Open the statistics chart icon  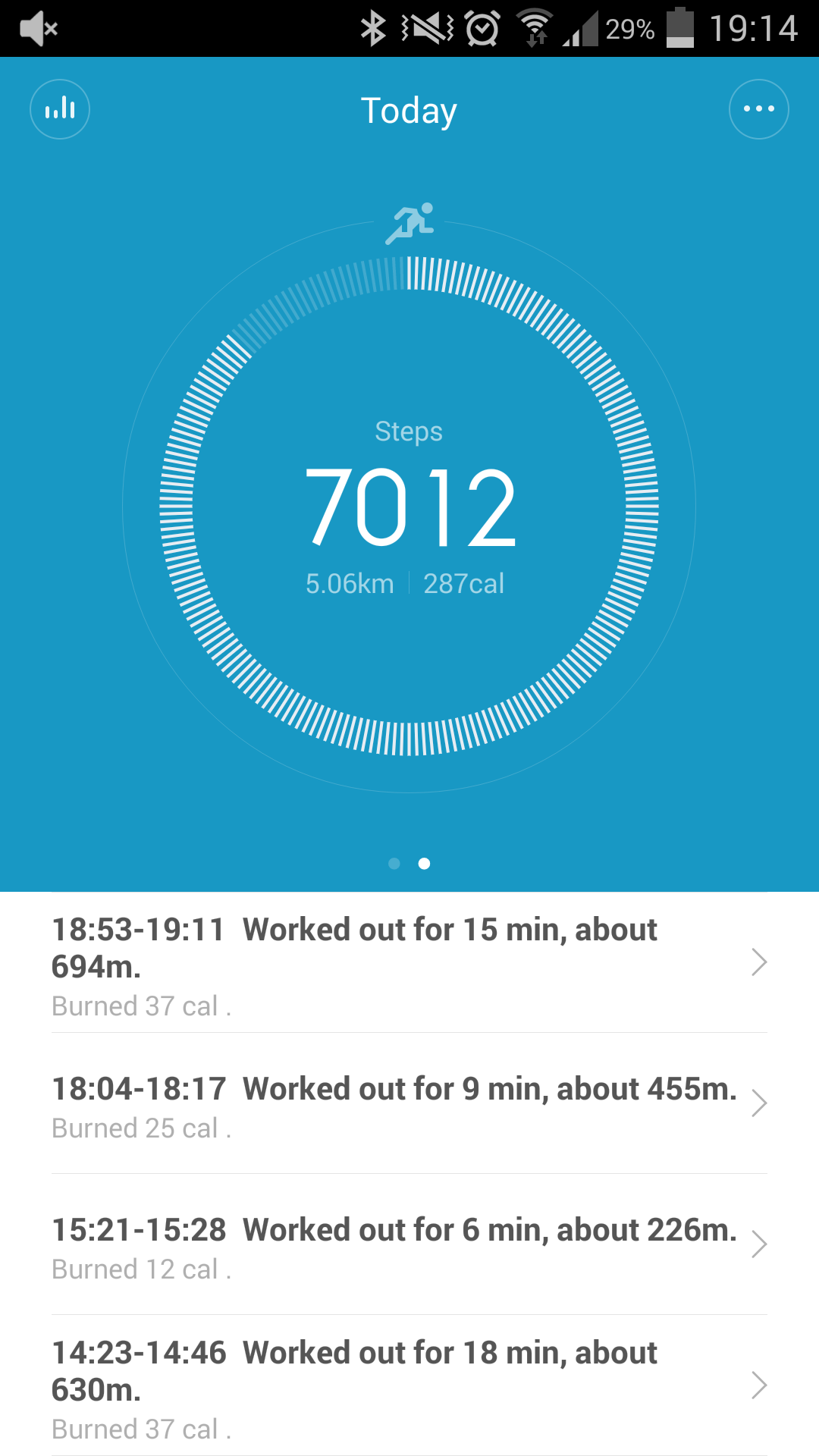60,109
